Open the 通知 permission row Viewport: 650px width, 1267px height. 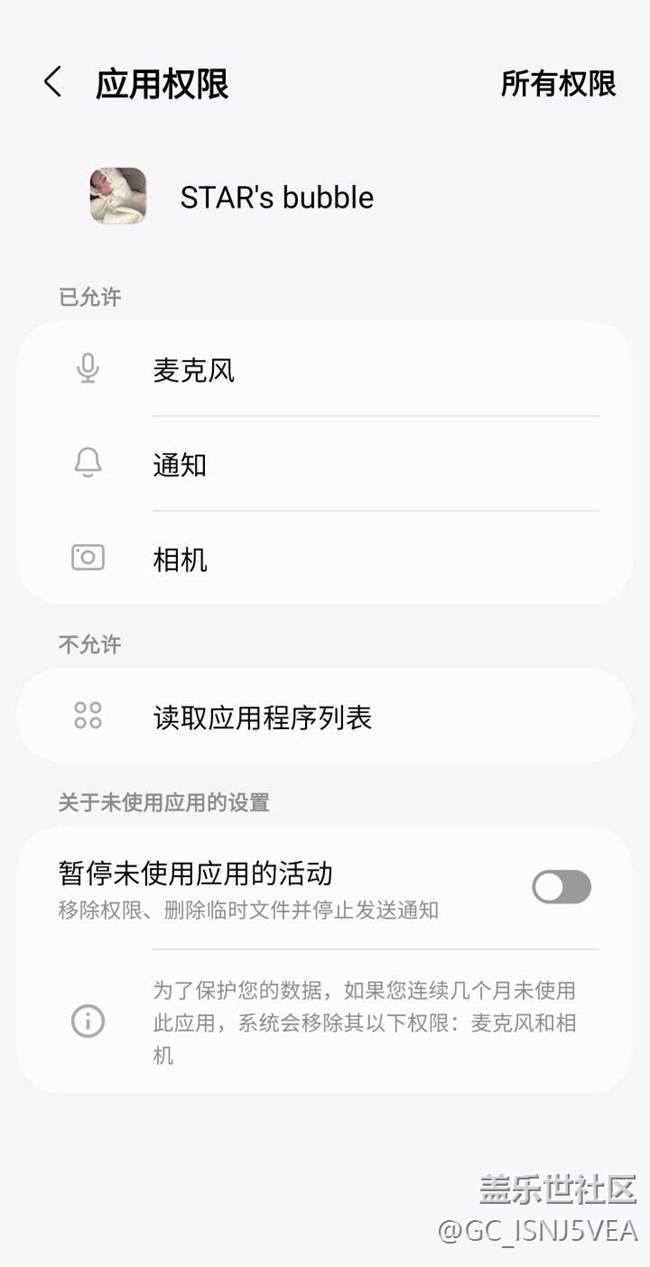click(325, 465)
